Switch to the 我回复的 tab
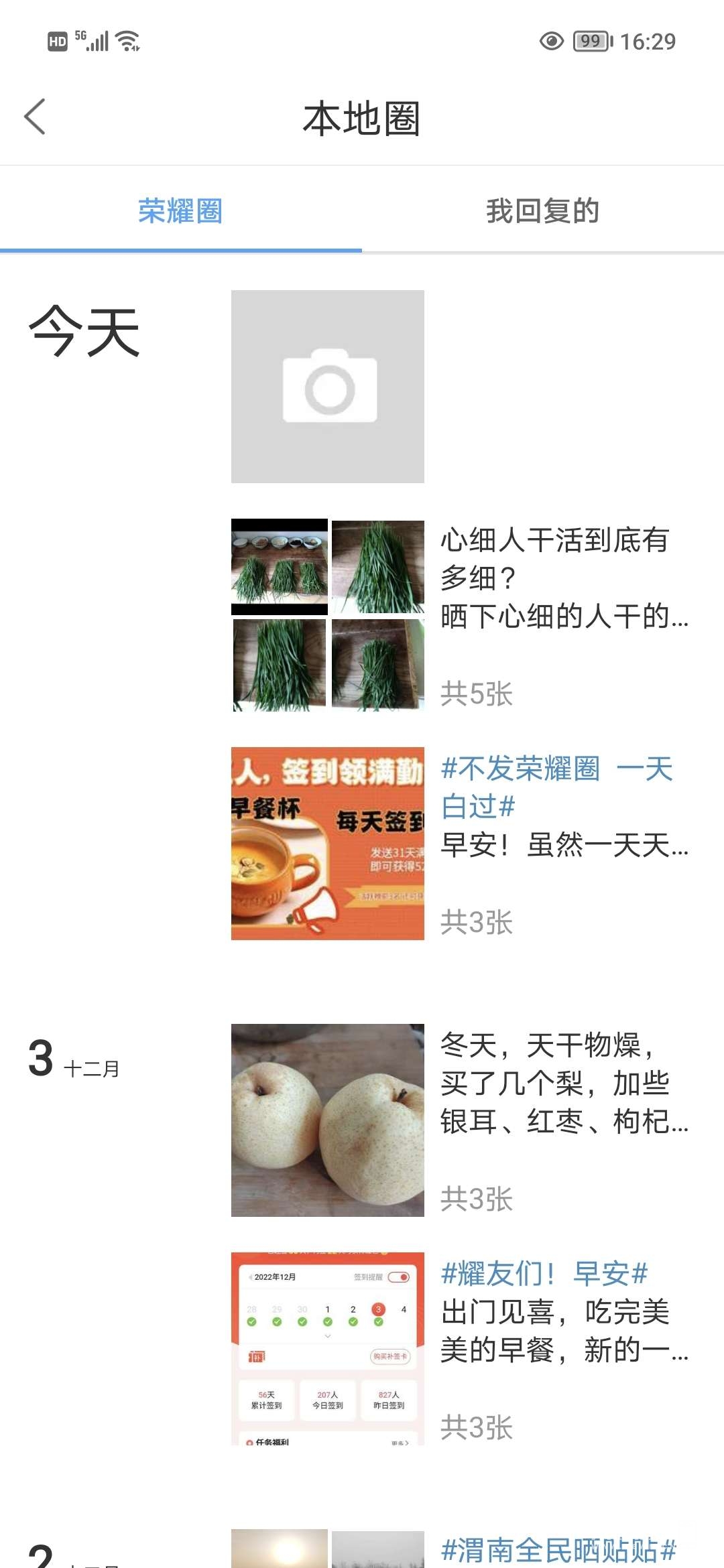724x1568 pixels. [542, 211]
